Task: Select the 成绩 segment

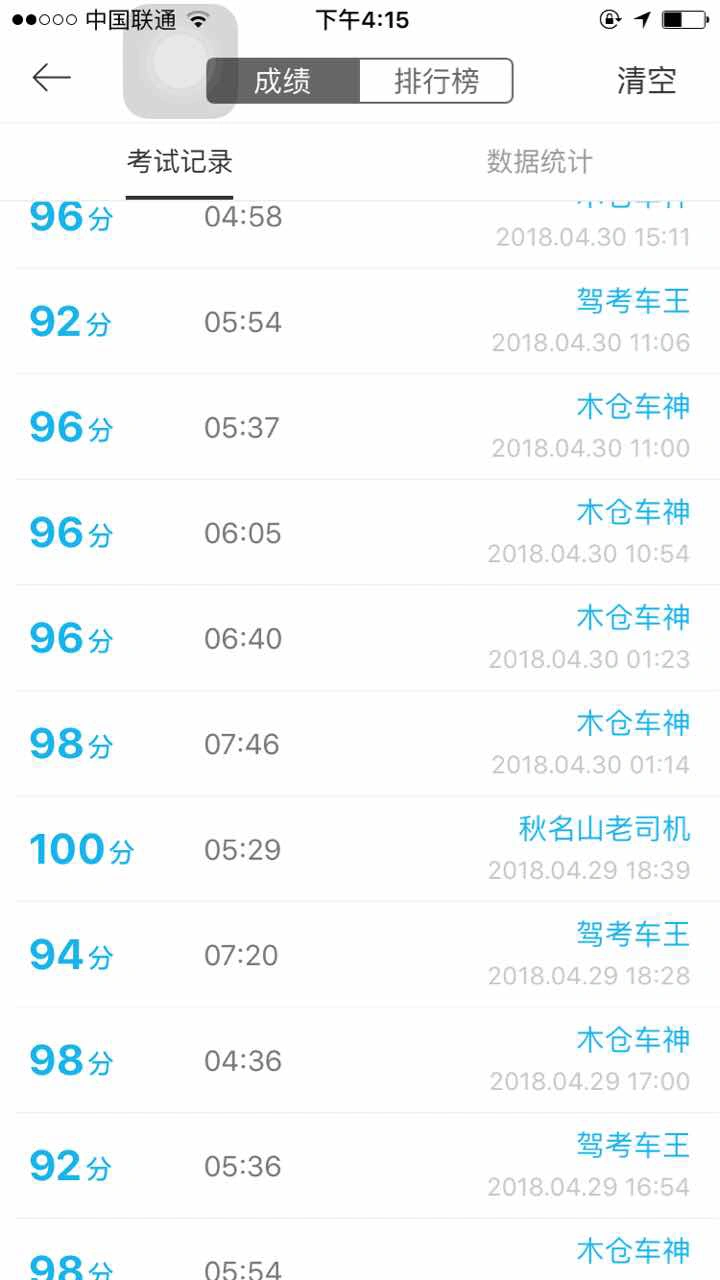Action: pyautogui.click(x=283, y=81)
